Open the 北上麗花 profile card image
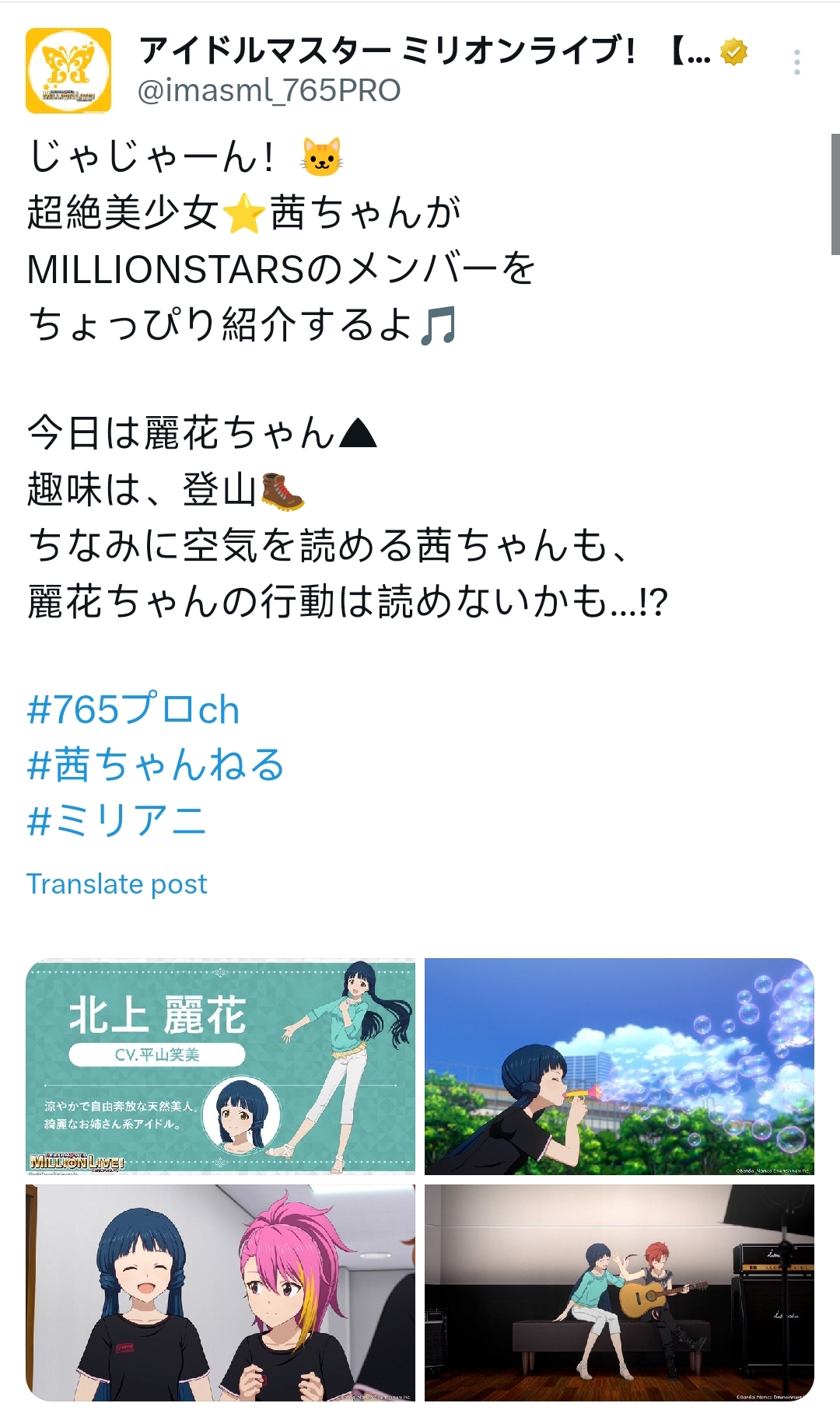Screen dimensions: 840x1410 [220, 1065]
